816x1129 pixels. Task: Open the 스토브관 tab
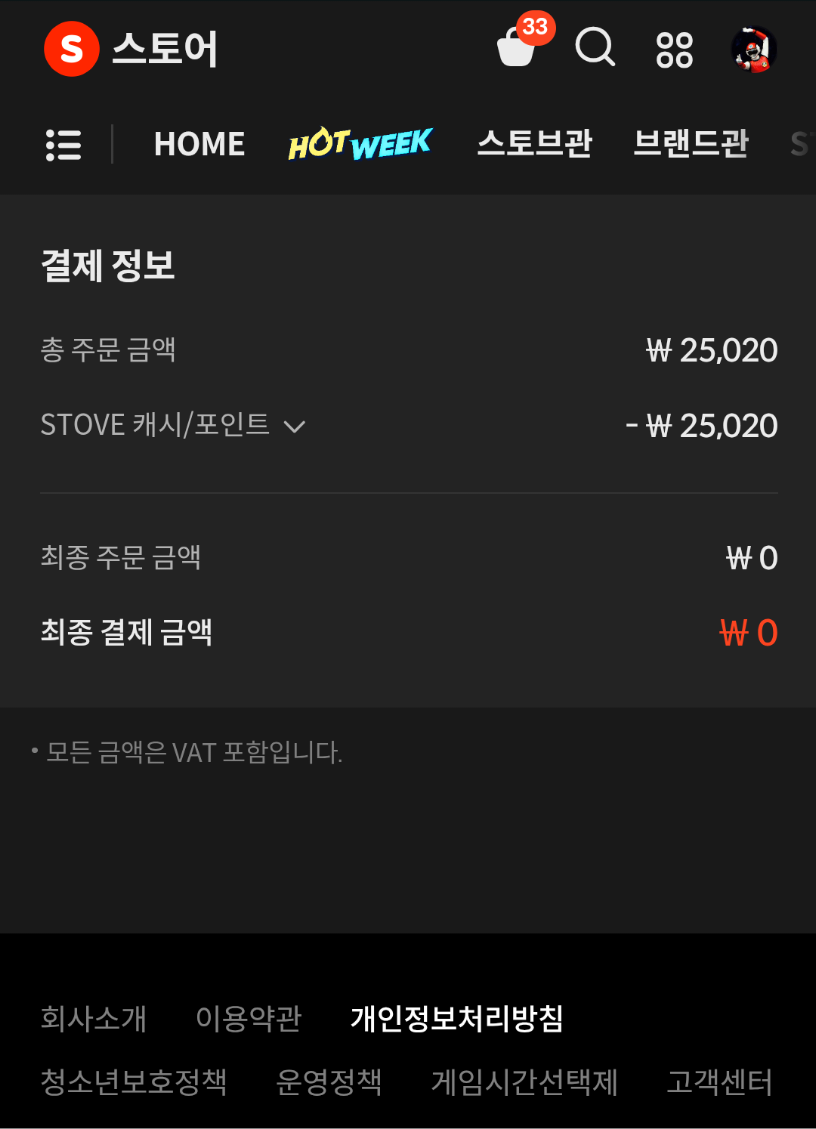(x=535, y=144)
